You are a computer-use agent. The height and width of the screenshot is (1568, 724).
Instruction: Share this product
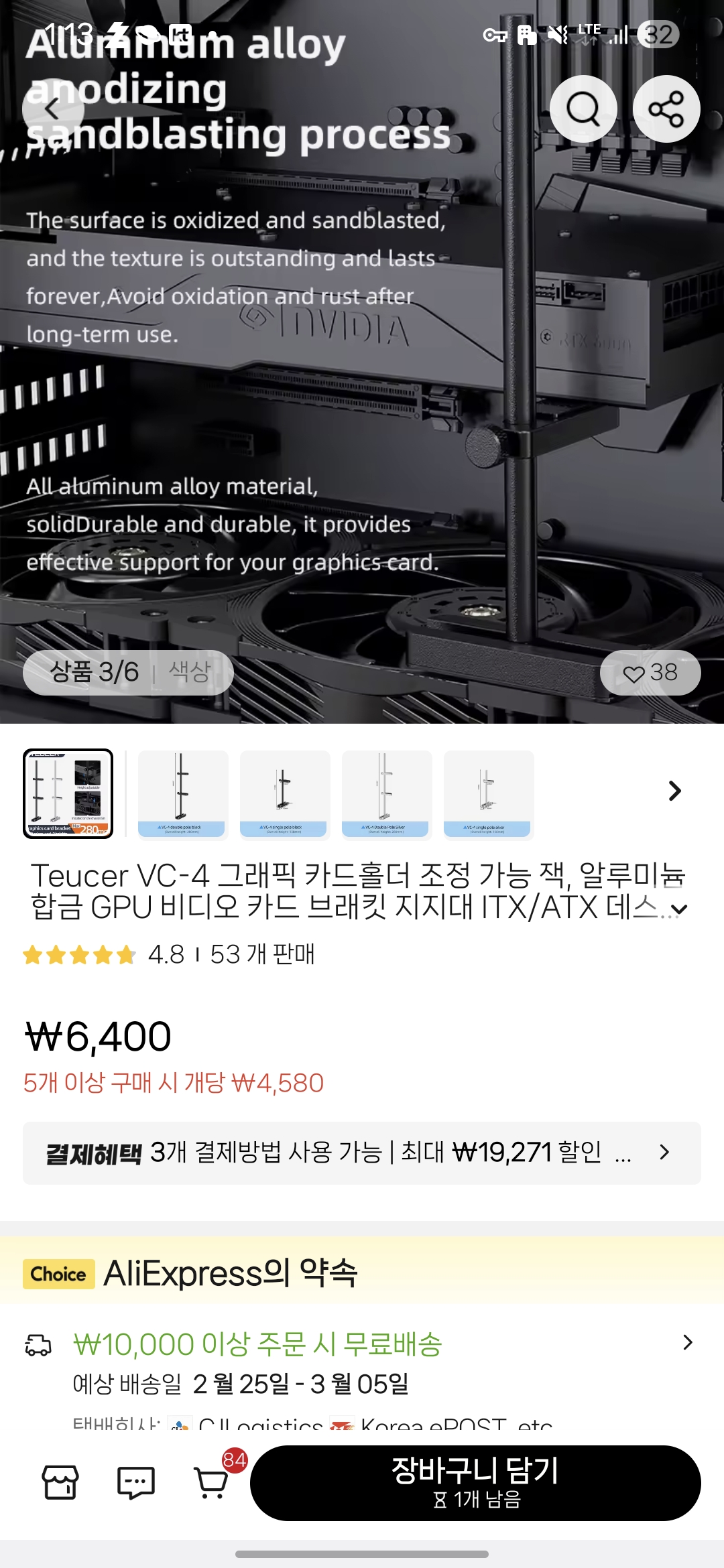click(666, 109)
